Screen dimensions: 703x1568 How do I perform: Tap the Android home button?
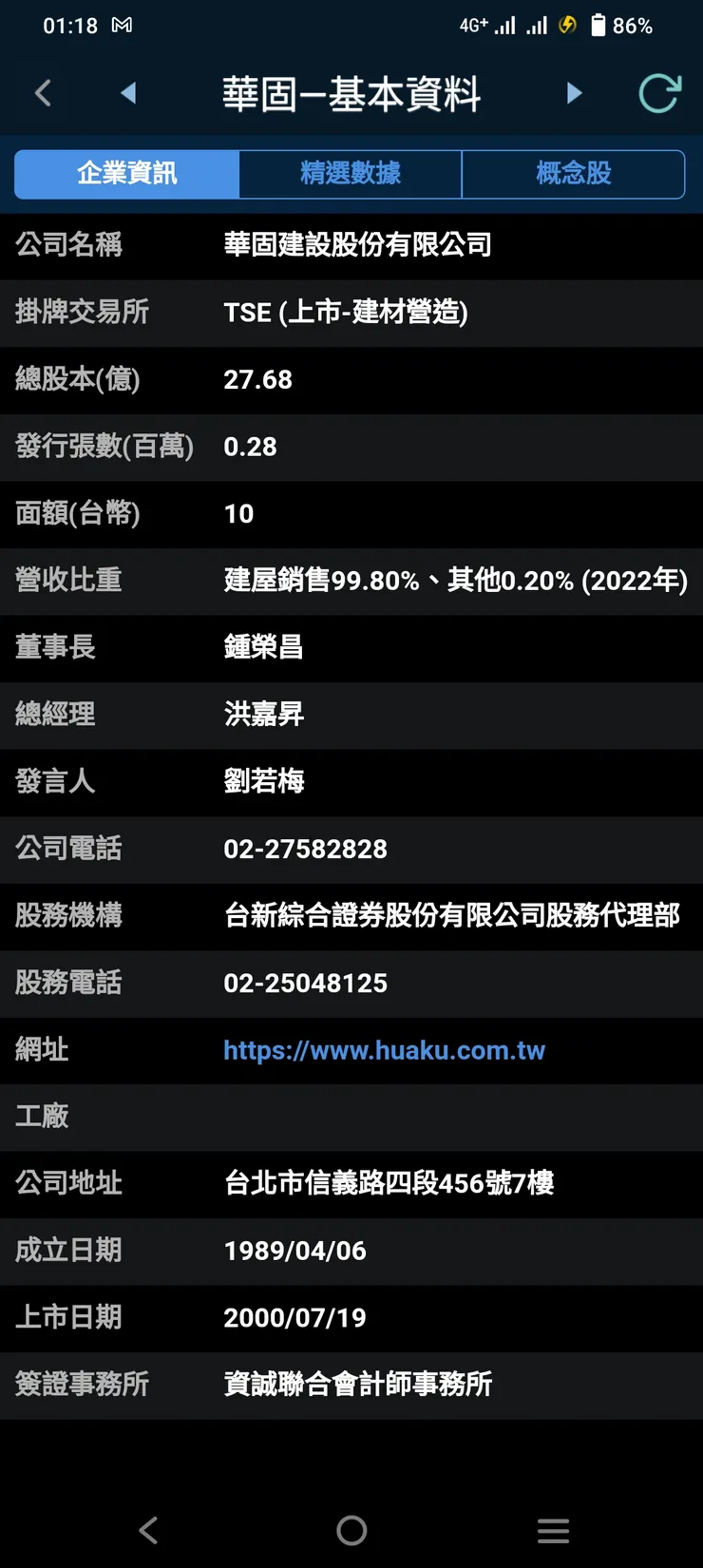351,1530
